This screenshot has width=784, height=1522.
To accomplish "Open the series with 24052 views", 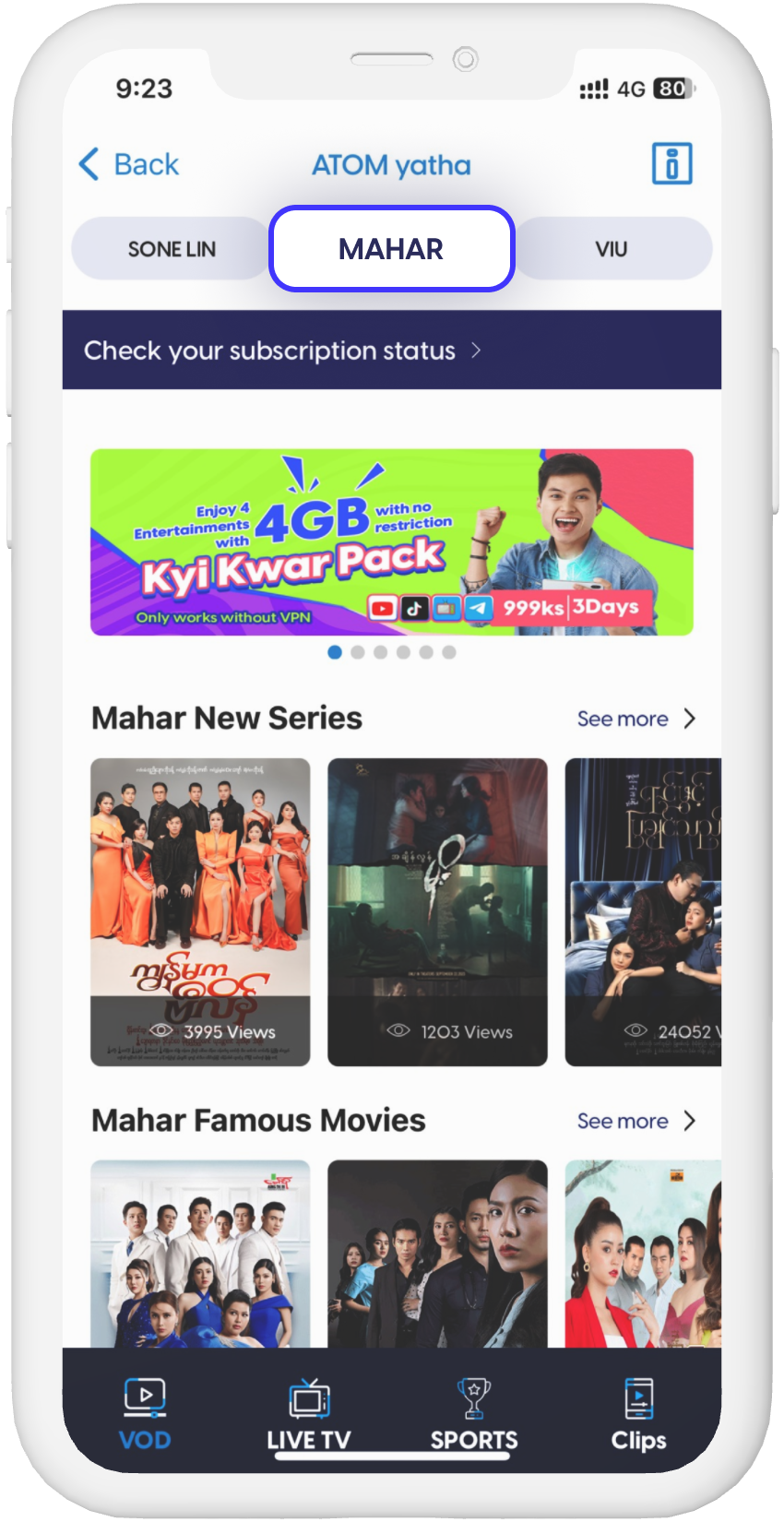I will (643, 911).
